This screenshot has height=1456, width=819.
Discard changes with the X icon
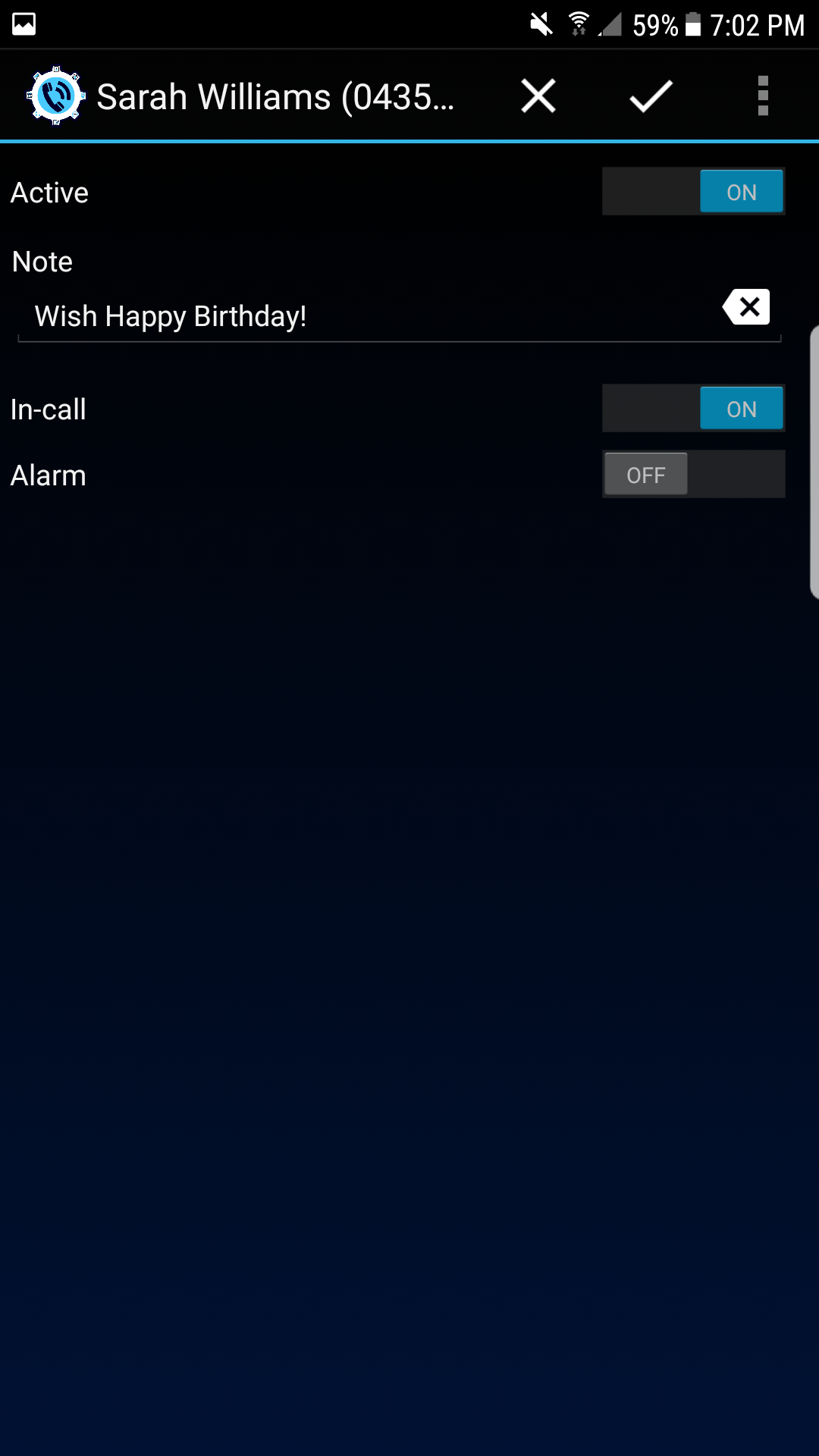538,96
